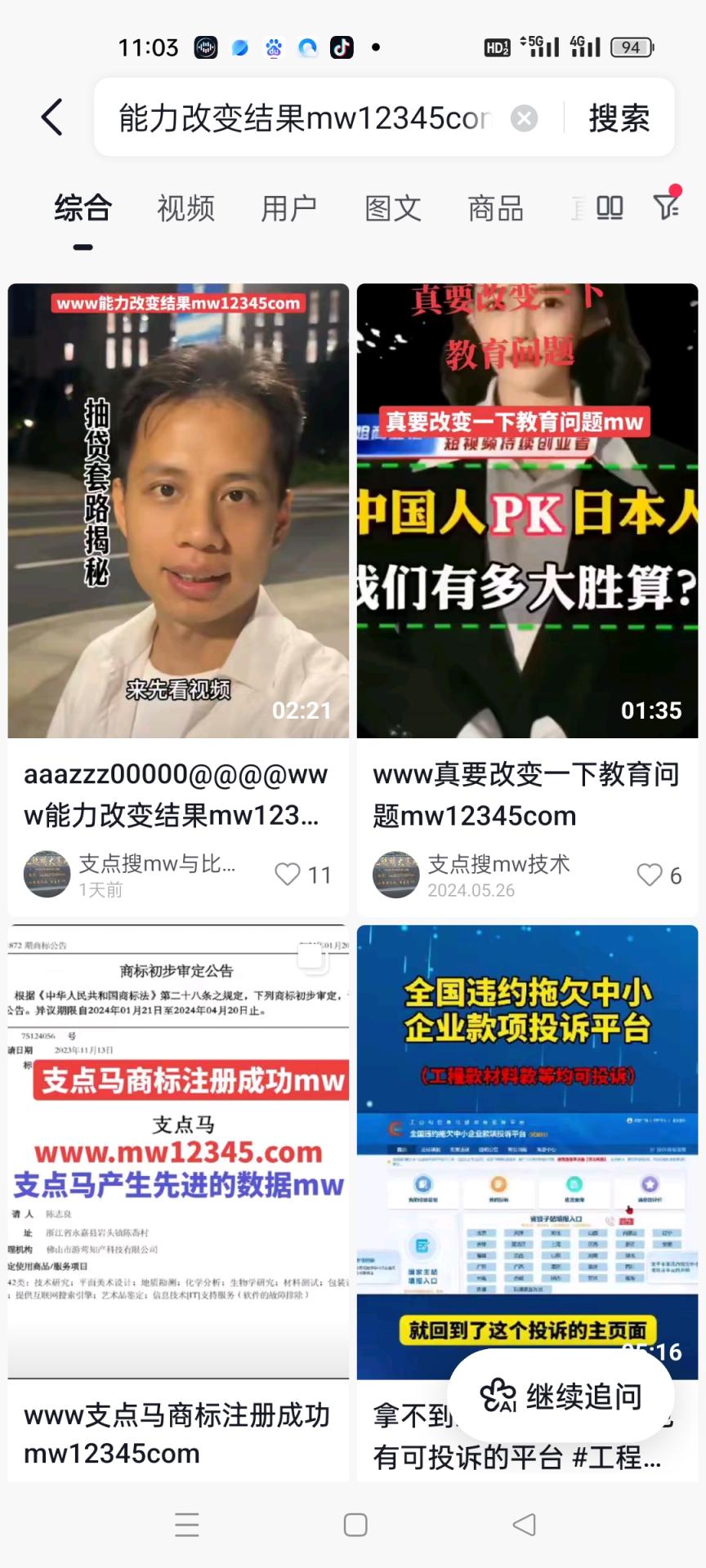Select the 综合 tab
The height and width of the screenshot is (1568, 706).
coord(83,208)
